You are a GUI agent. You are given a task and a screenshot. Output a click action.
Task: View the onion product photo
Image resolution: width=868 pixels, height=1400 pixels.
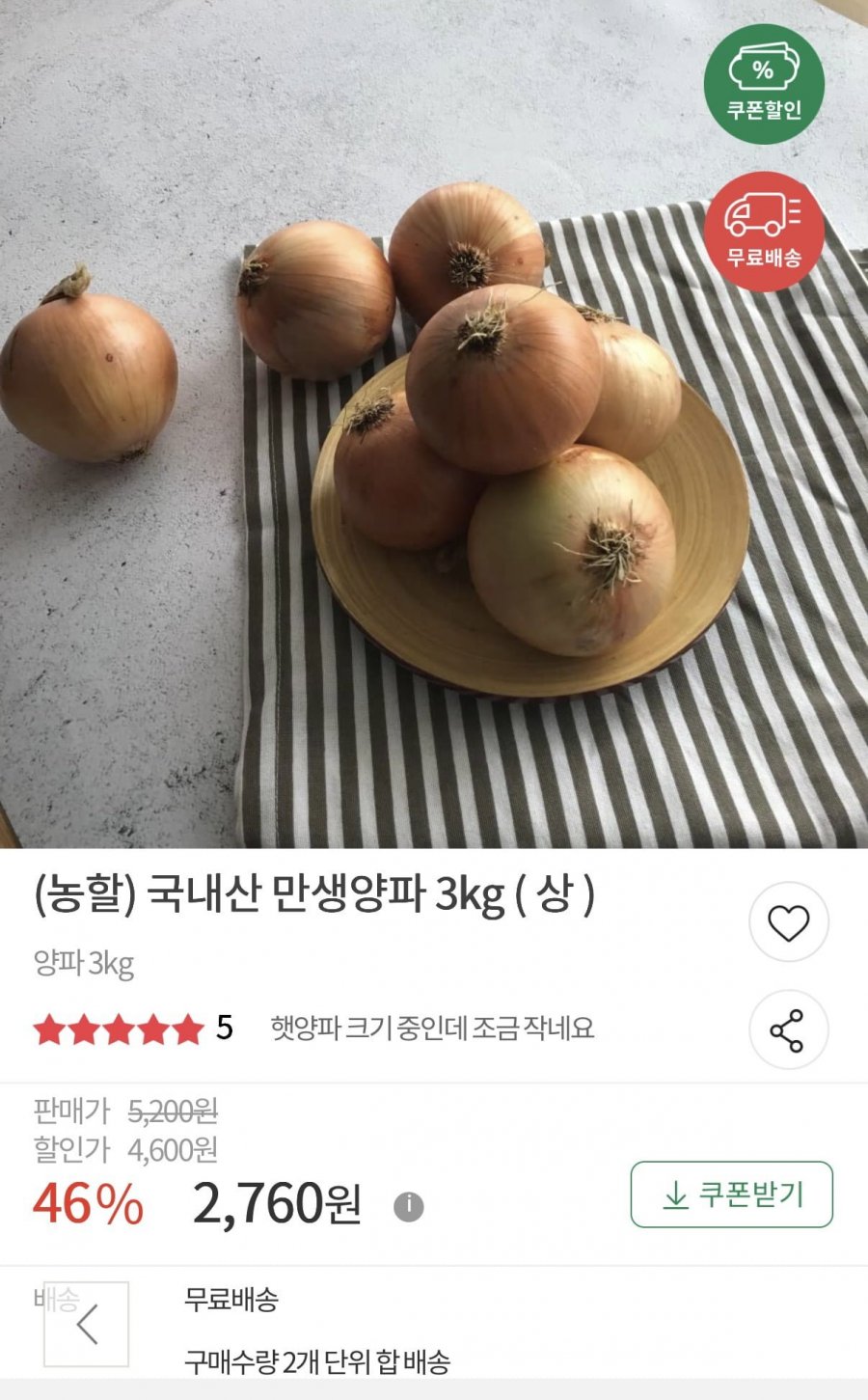[x=434, y=424]
